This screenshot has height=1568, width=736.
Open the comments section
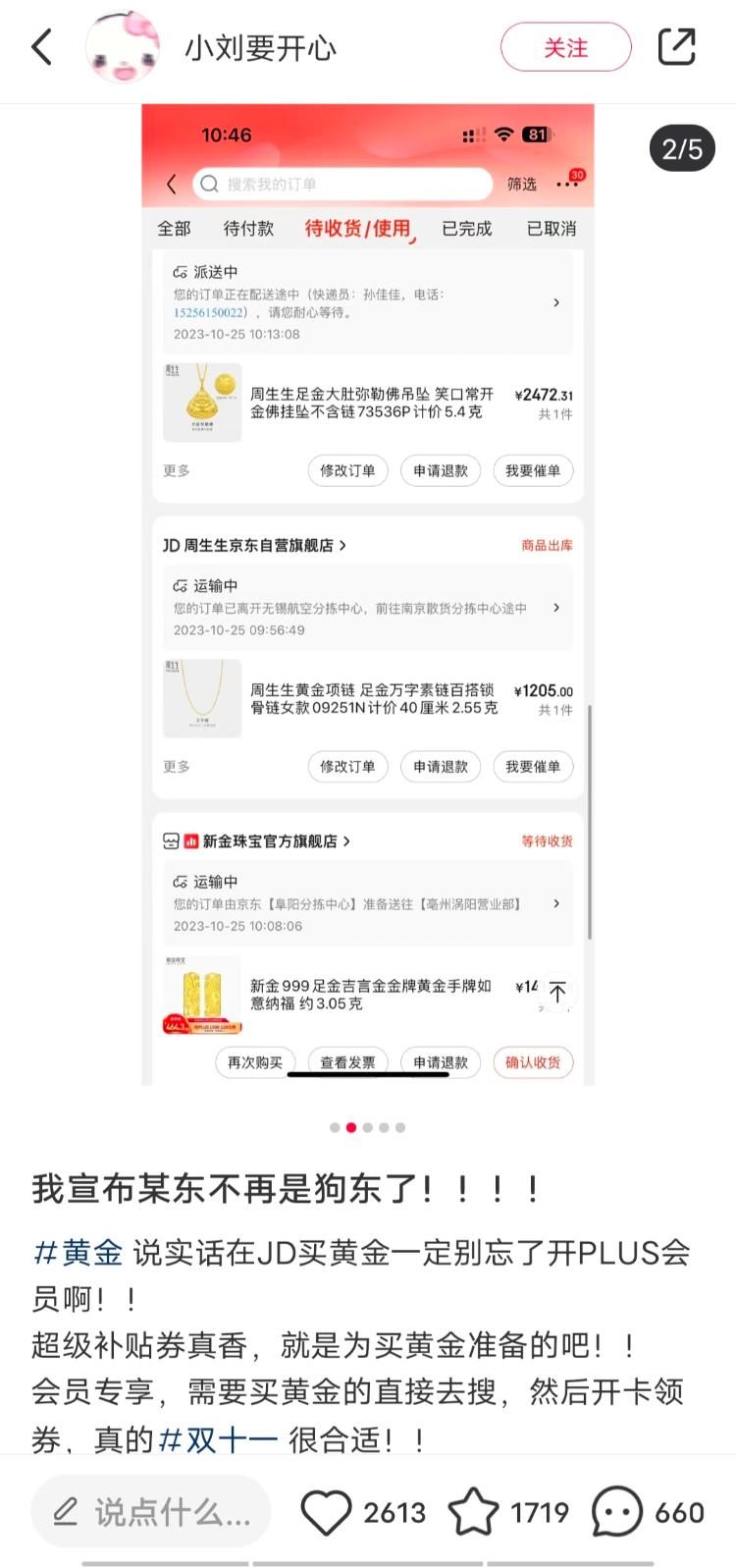(x=617, y=1512)
